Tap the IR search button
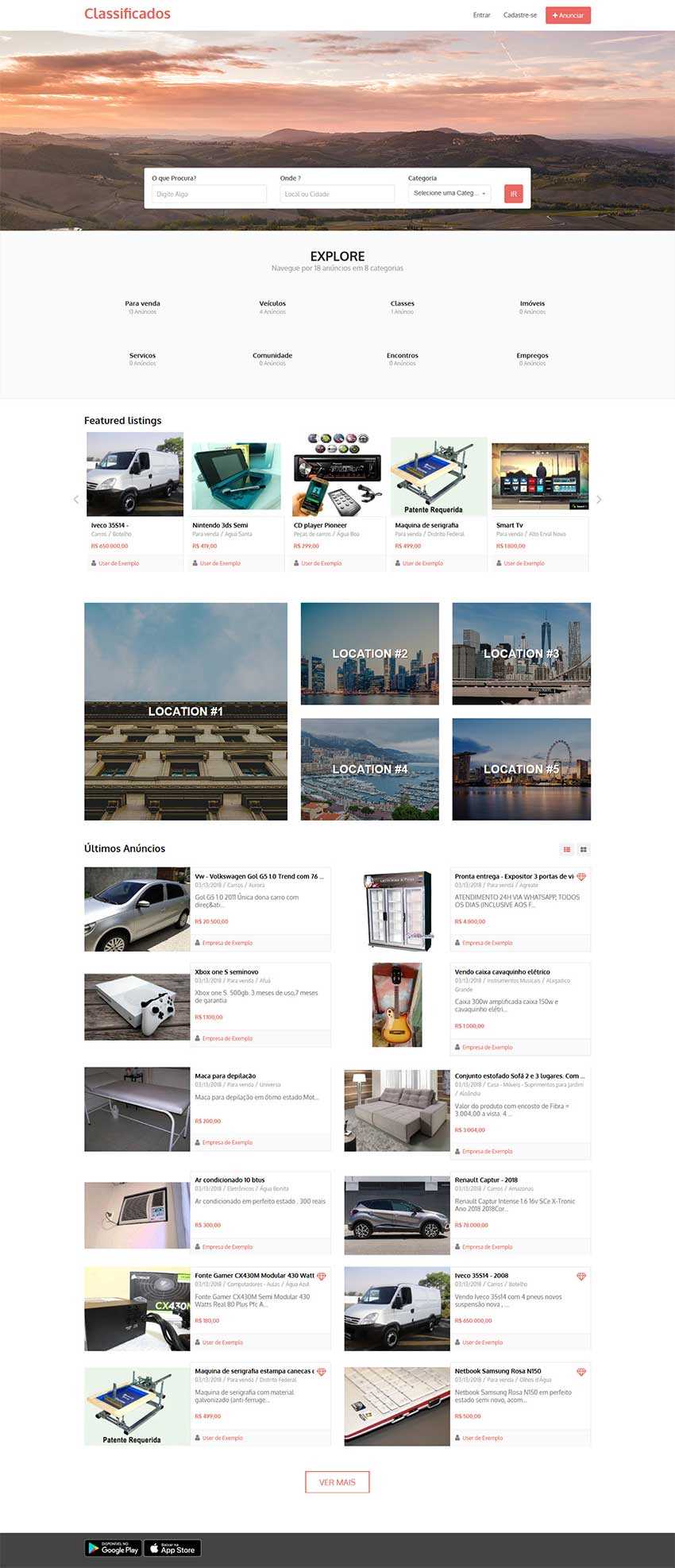Screen dimensions: 675x1568 pos(513,194)
